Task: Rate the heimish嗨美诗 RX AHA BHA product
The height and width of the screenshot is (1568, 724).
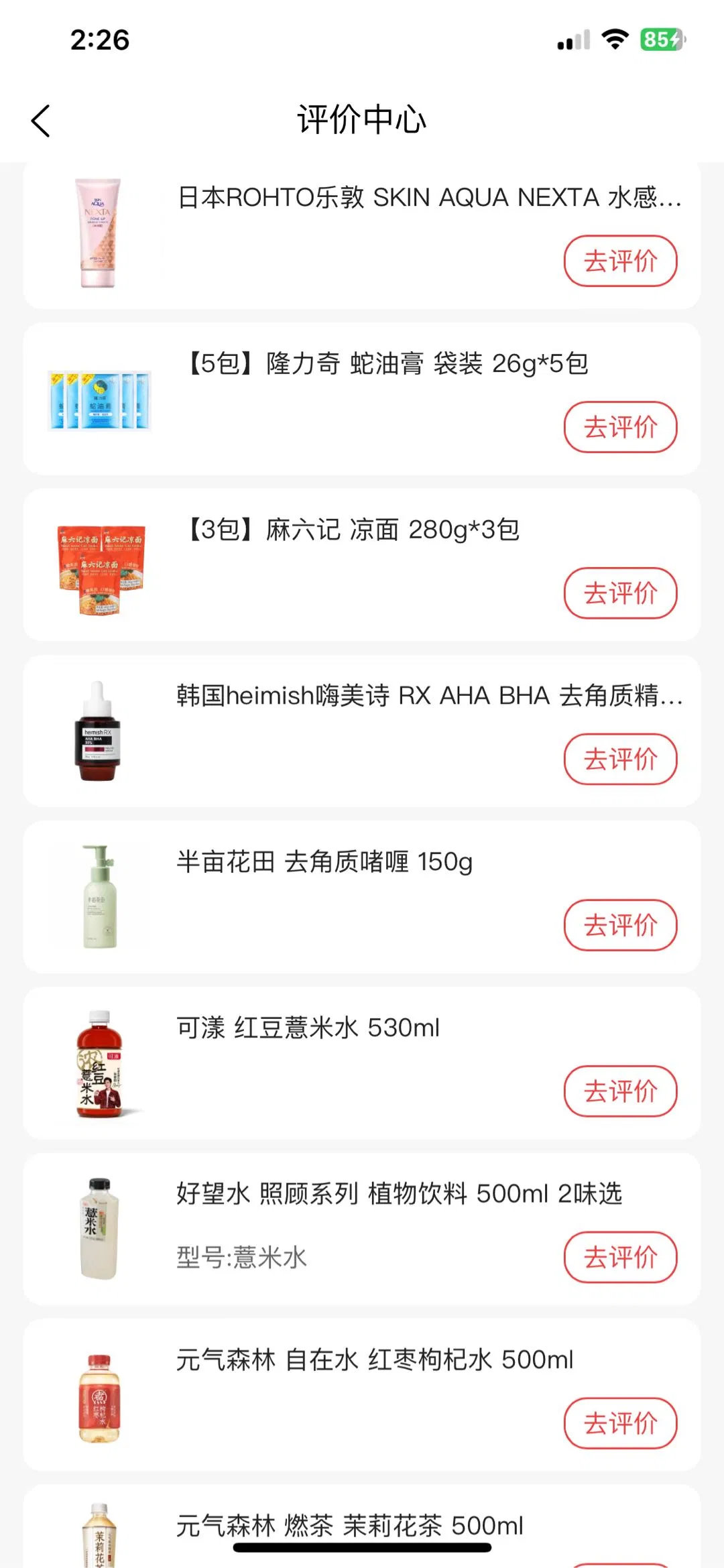Action: tap(620, 759)
